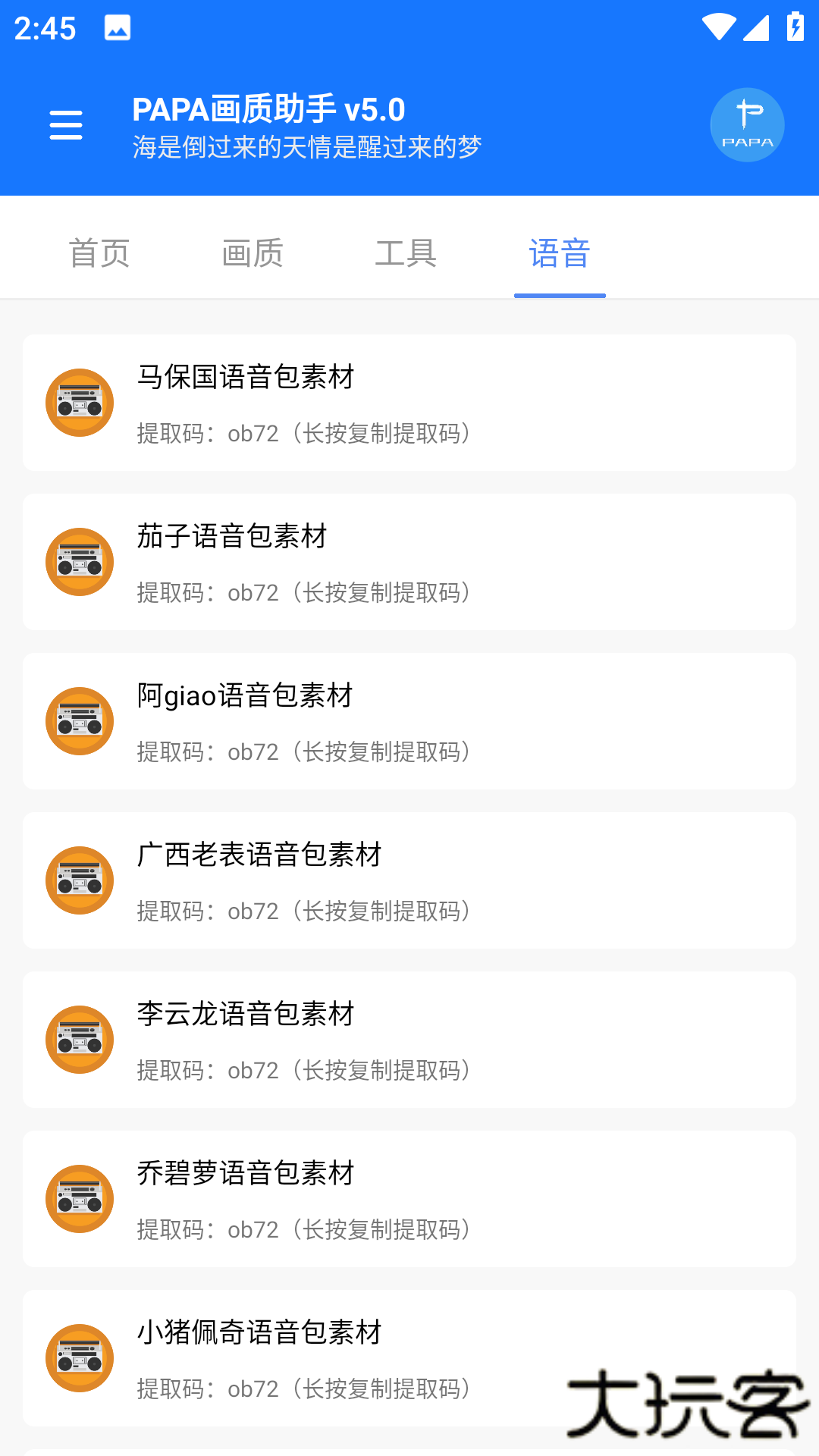Click the 茄子语音包素材 radio icon
This screenshot has width=819, height=1456.
[x=79, y=562]
